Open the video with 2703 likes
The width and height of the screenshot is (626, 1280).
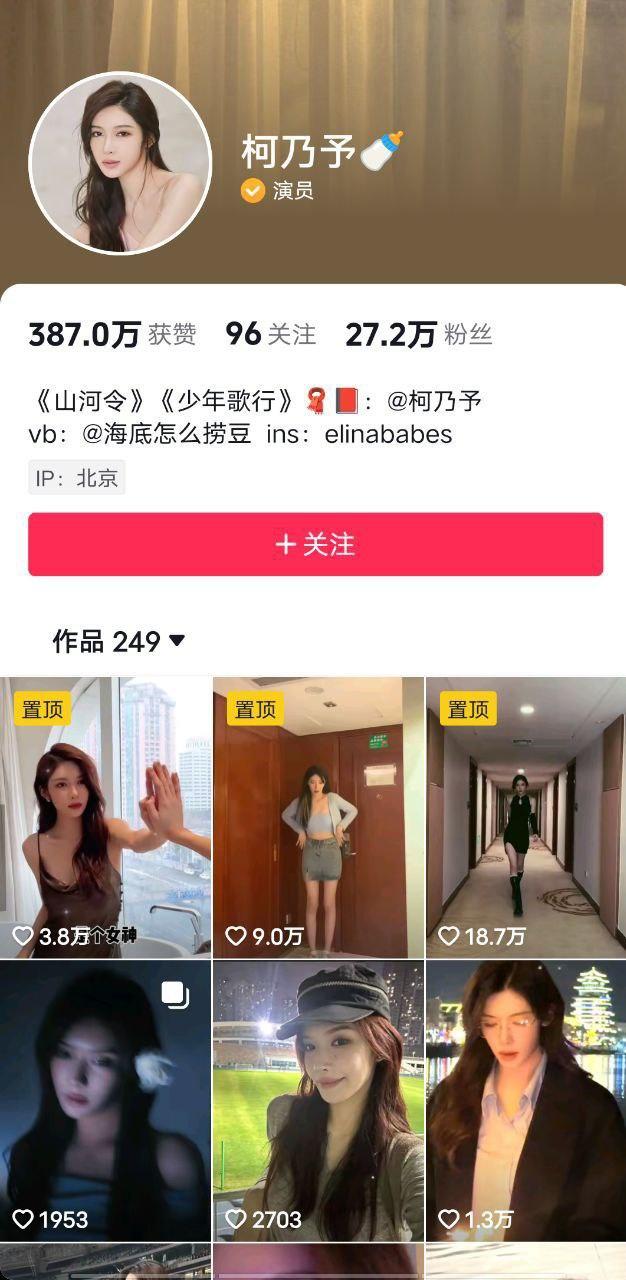pyautogui.click(x=318, y=1100)
